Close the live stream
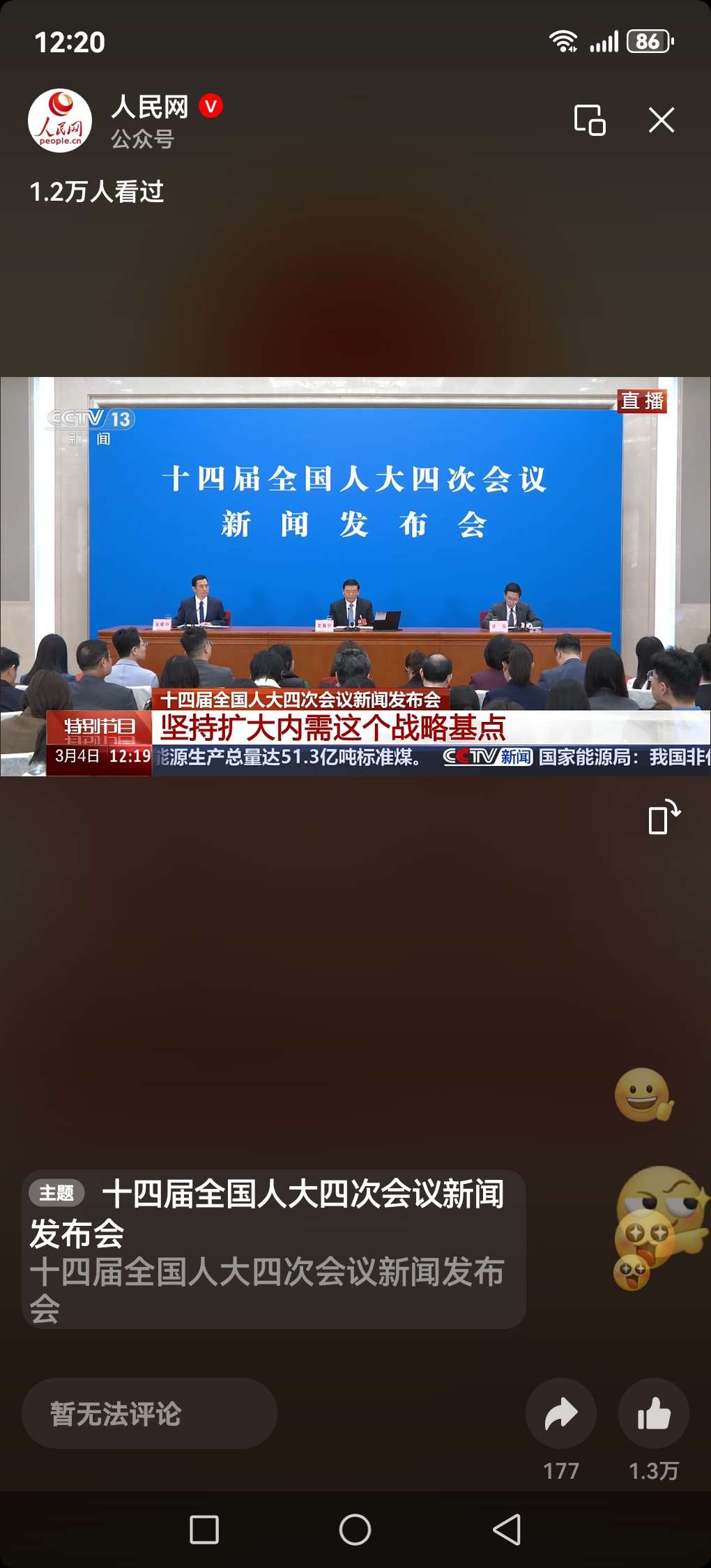This screenshot has height=1568, width=711. [x=661, y=120]
